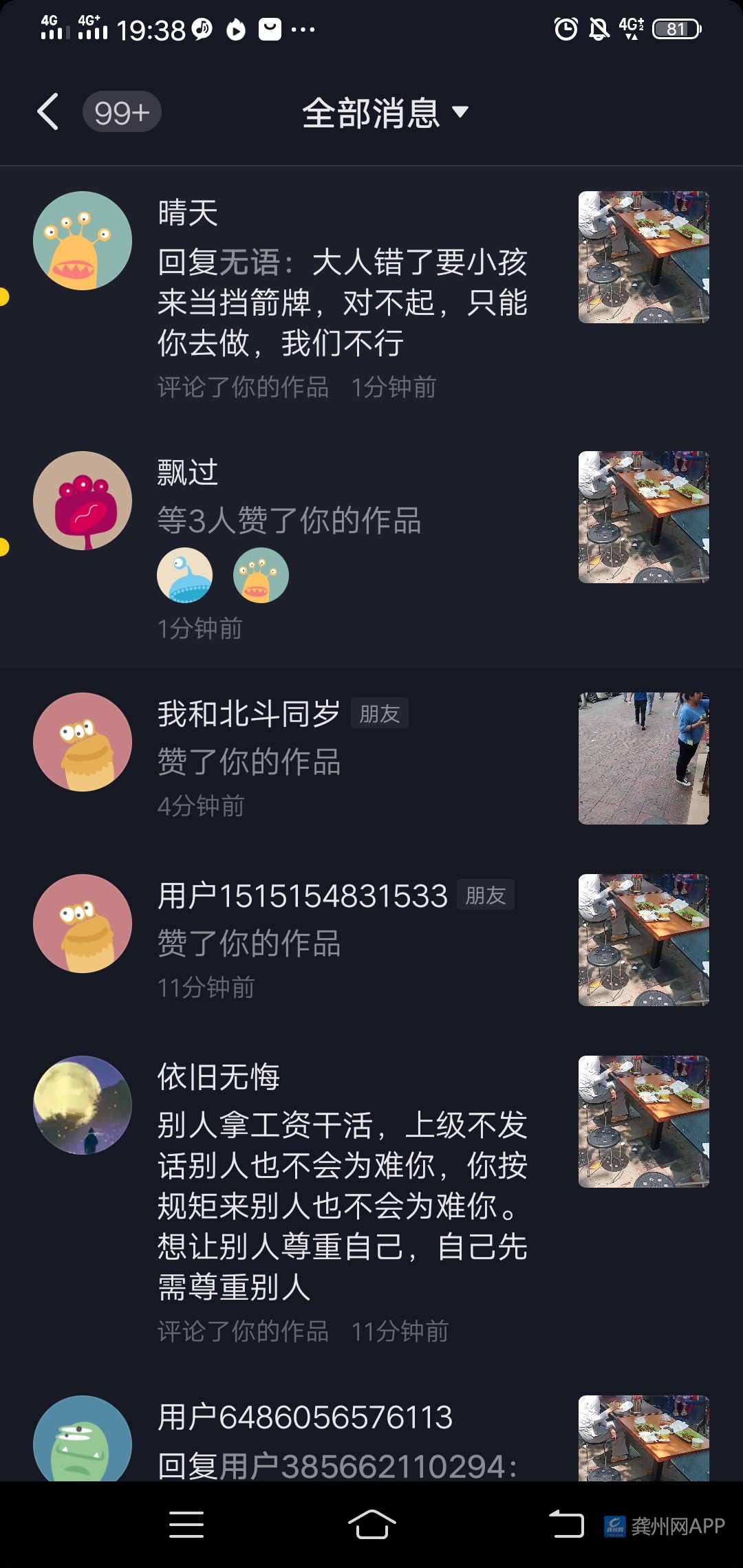Go back using the top-left arrow
The height and width of the screenshot is (1568, 743).
coord(48,112)
